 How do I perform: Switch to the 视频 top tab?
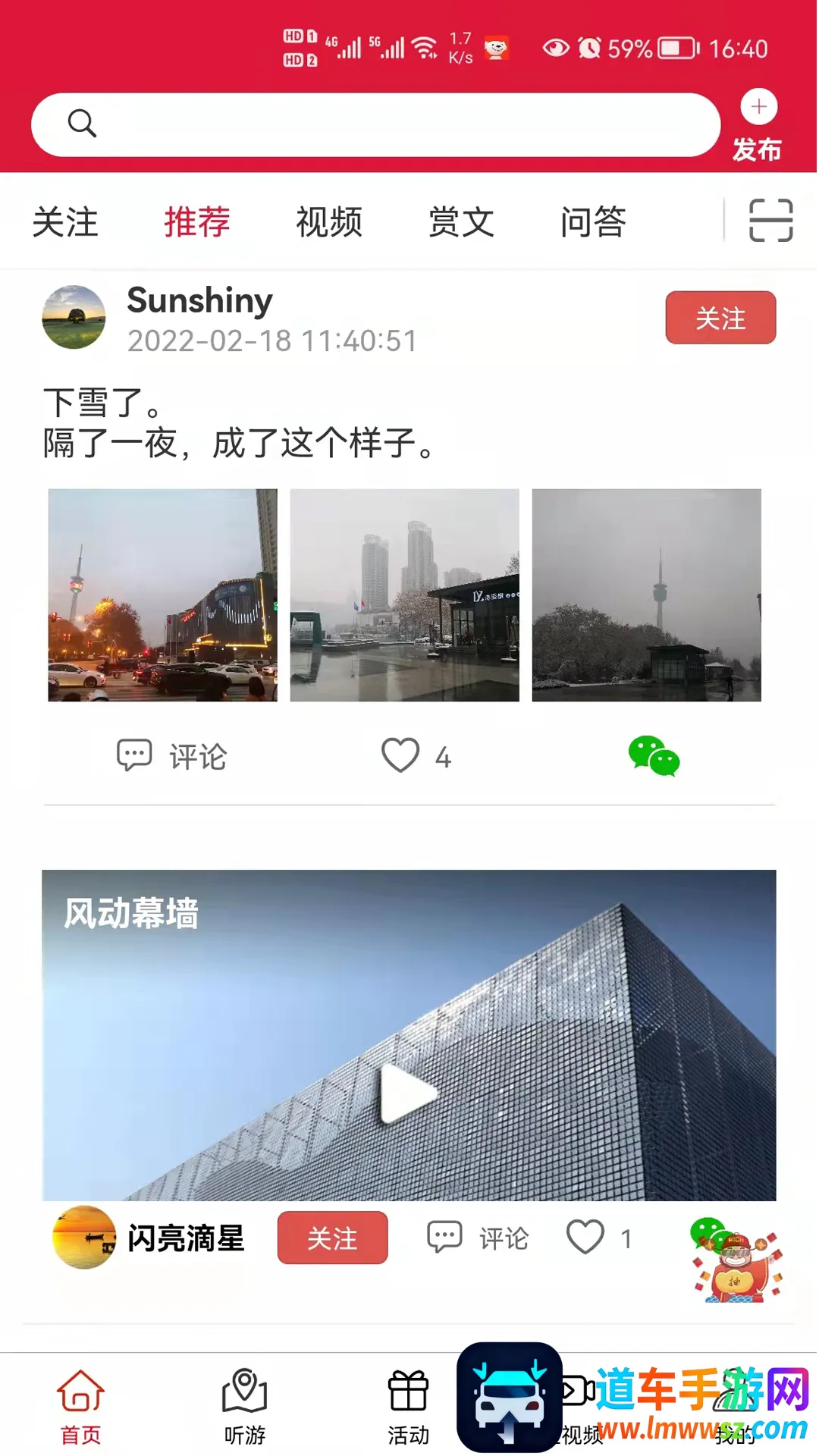click(x=329, y=222)
